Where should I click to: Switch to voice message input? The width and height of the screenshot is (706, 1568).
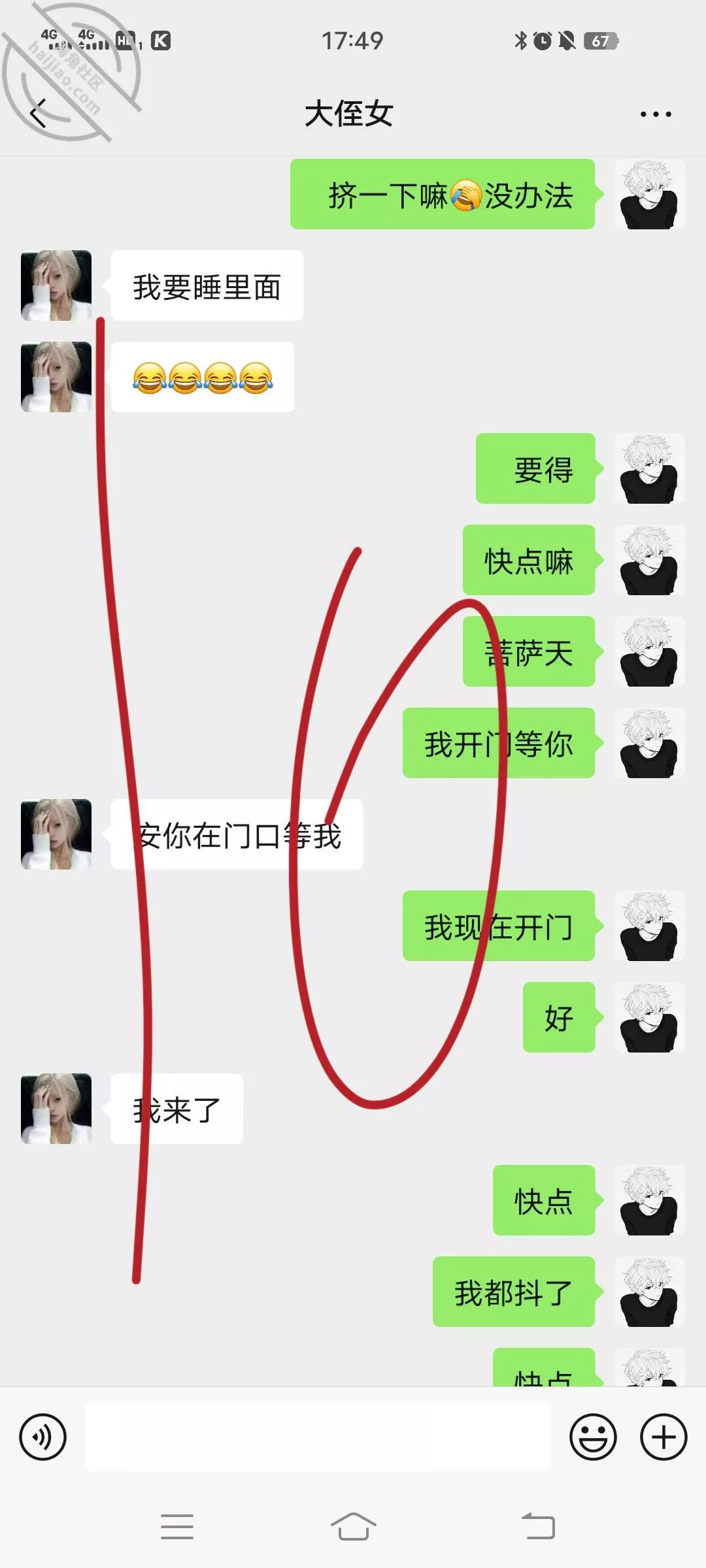[x=43, y=1437]
